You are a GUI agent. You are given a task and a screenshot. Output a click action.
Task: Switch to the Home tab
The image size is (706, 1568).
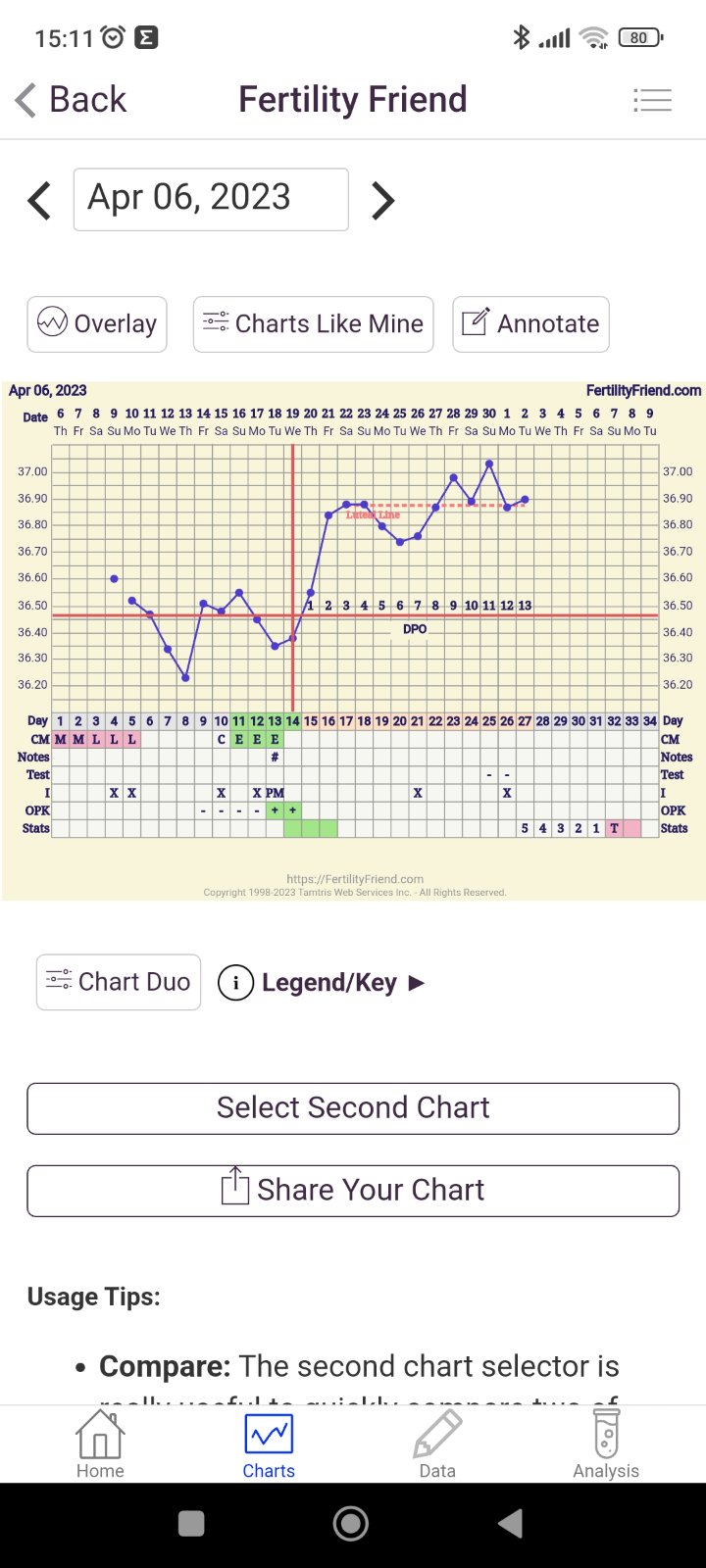pos(100,1445)
